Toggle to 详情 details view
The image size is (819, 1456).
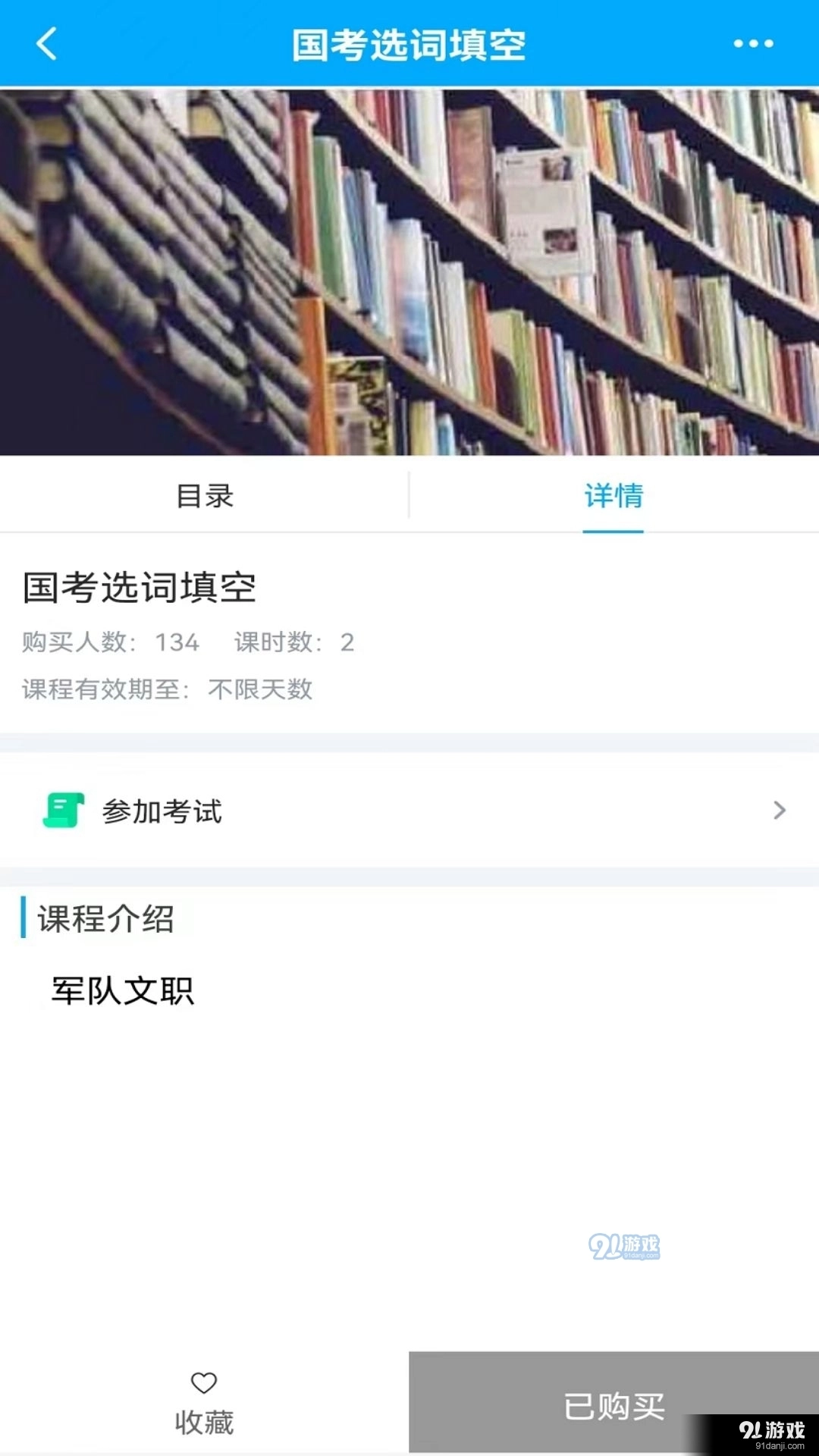(x=613, y=496)
